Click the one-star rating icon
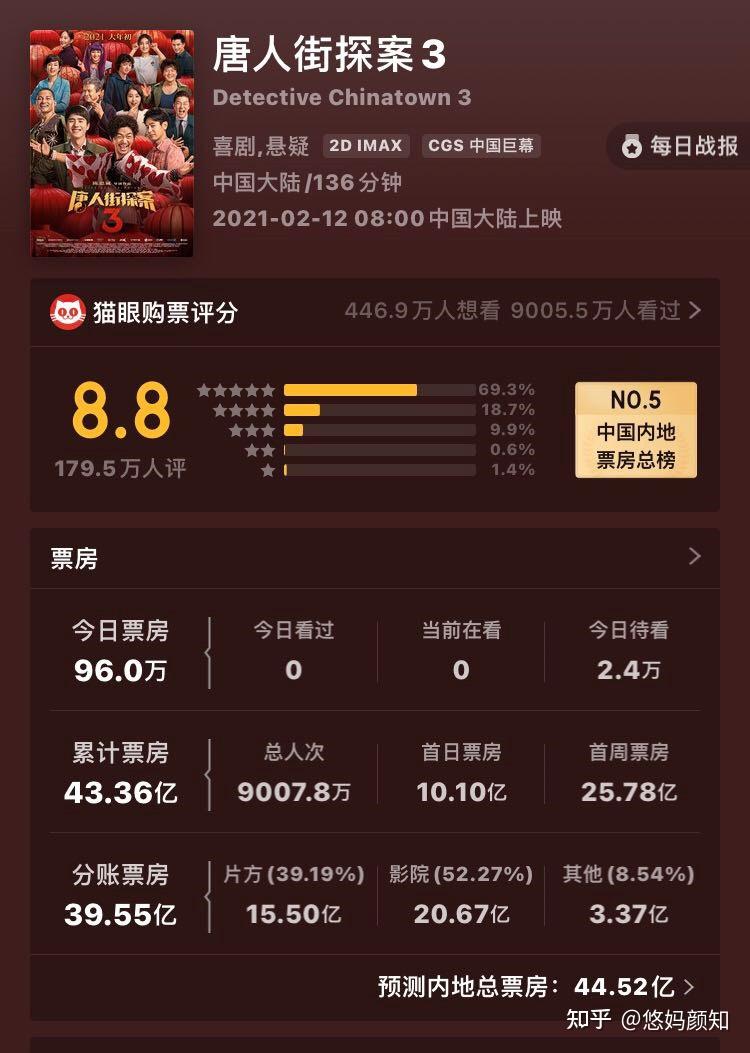This screenshot has height=1053, width=750. [x=269, y=471]
